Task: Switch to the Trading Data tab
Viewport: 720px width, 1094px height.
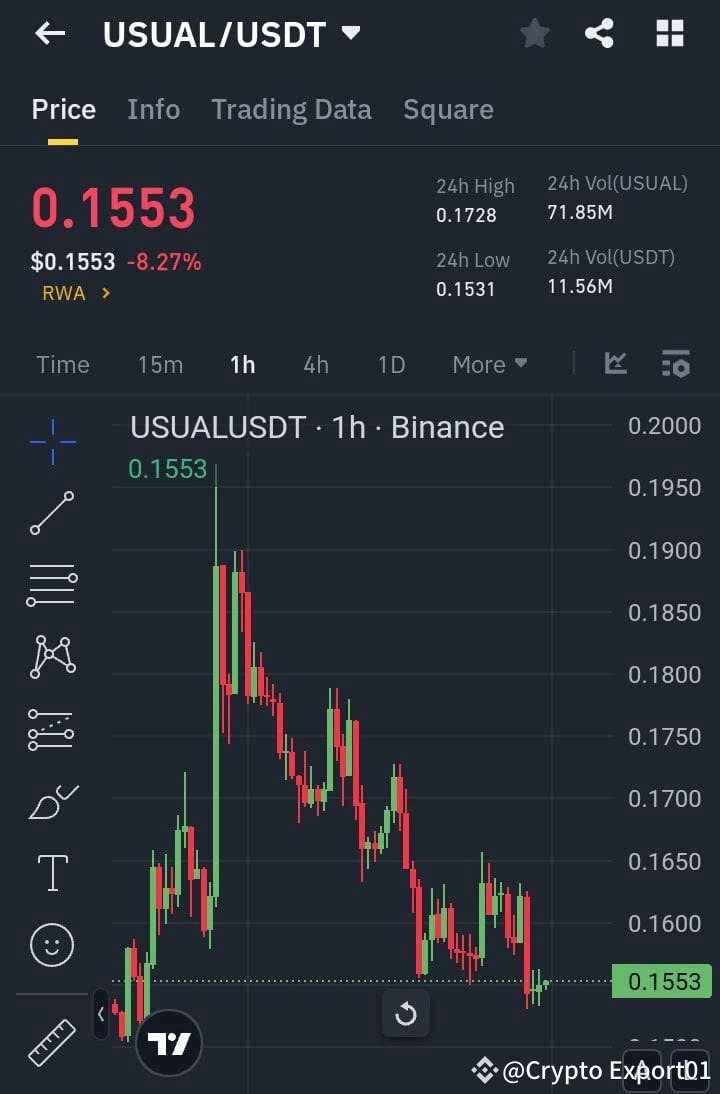Action: (291, 109)
